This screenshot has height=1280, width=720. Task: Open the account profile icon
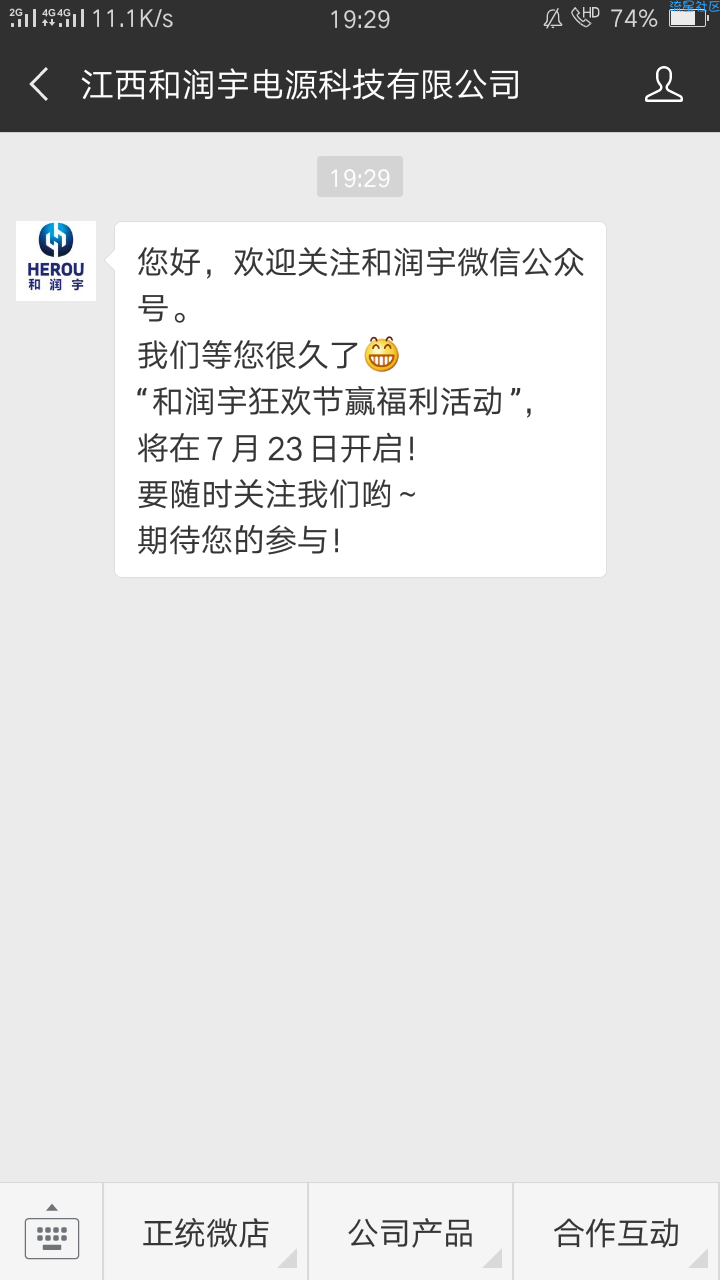663,85
